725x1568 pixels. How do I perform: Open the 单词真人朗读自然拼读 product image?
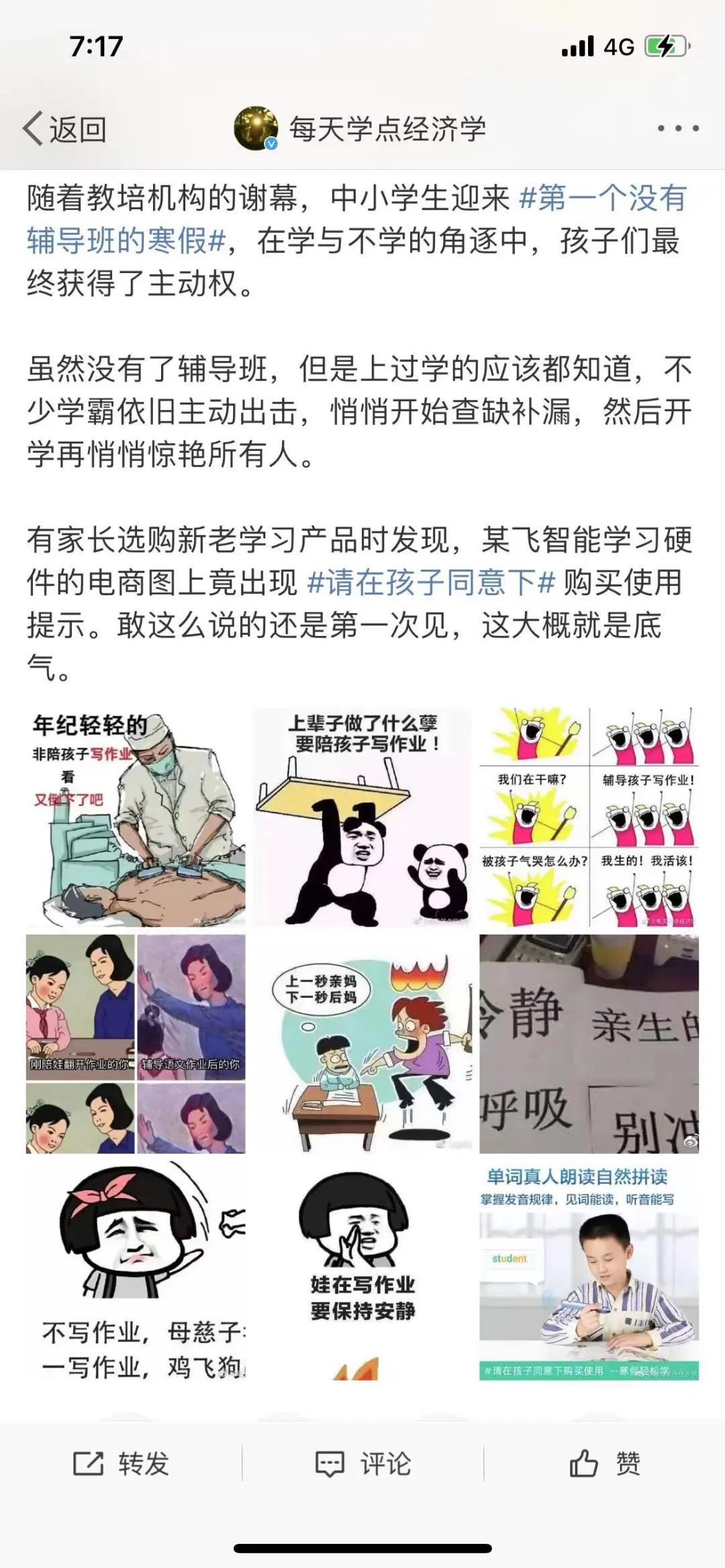coord(589,1271)
